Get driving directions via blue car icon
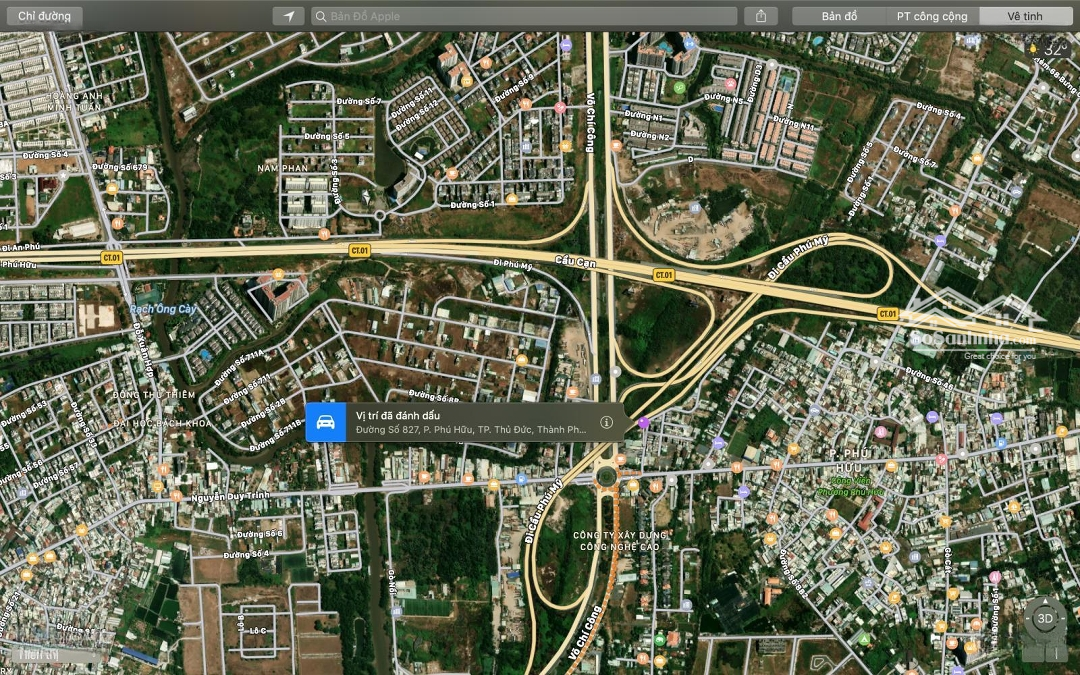 [326, 423]
